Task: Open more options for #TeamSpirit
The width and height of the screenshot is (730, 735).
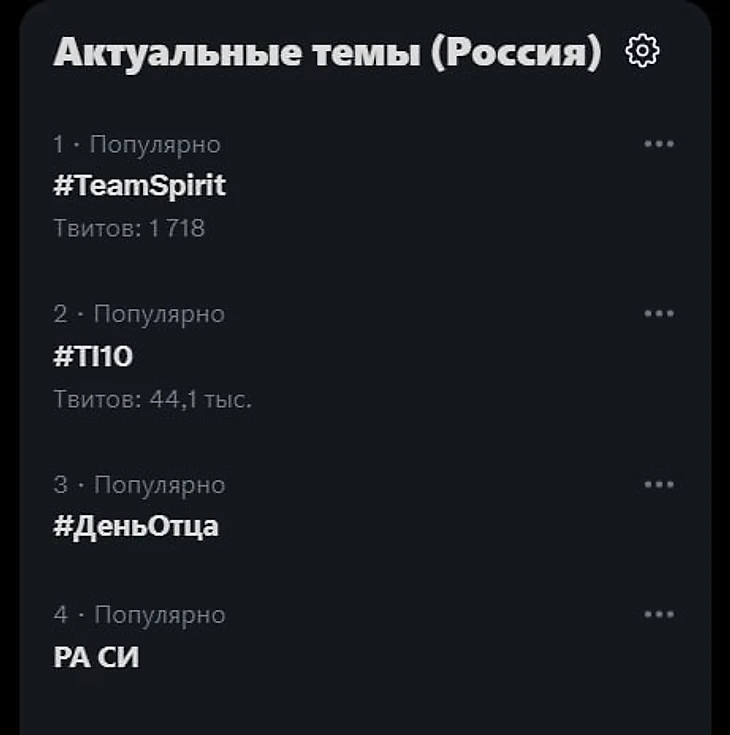Action: click(659, 144)
